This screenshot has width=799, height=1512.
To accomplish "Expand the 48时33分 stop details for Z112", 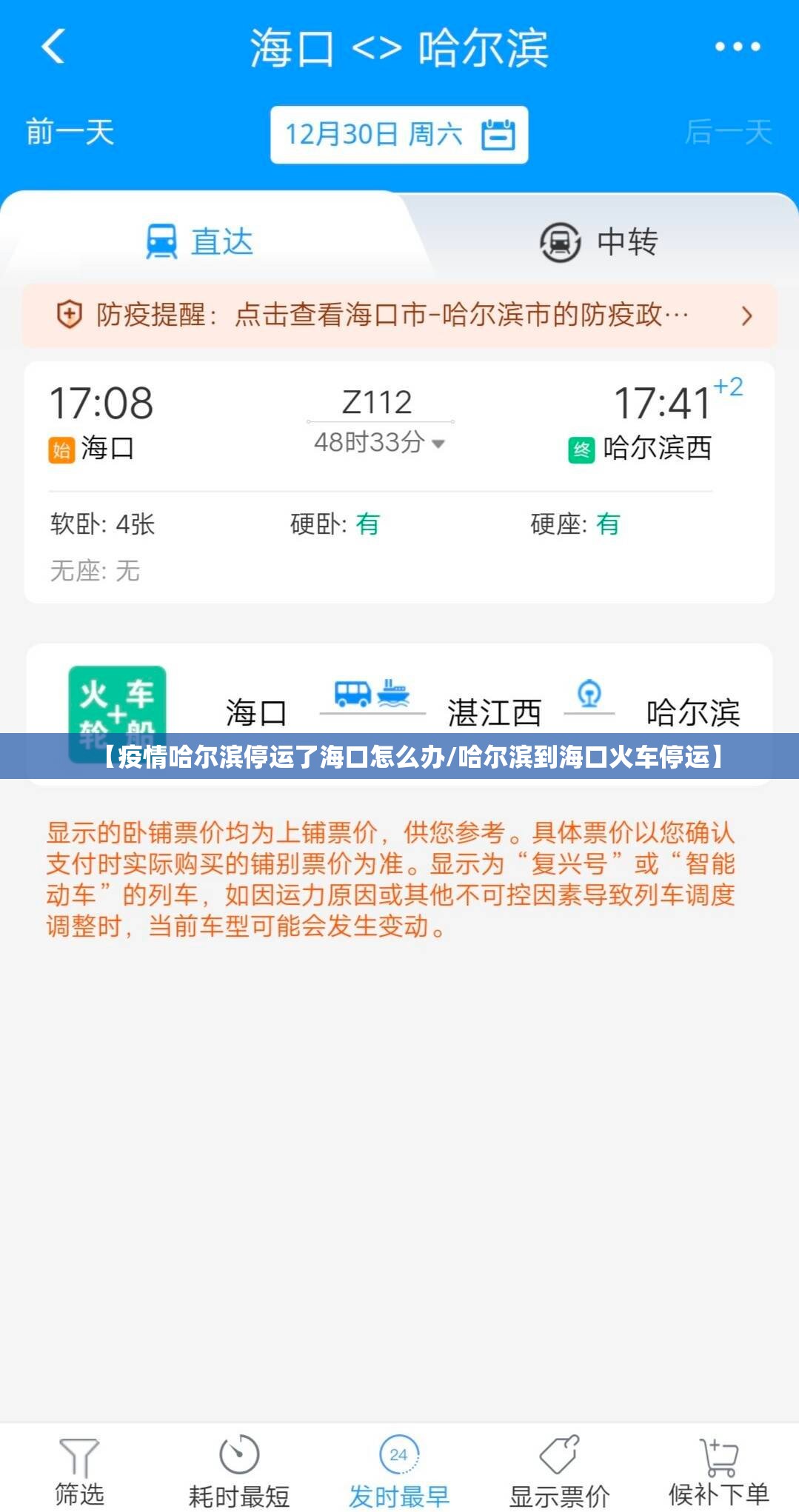I will click(x=379, y=443).
